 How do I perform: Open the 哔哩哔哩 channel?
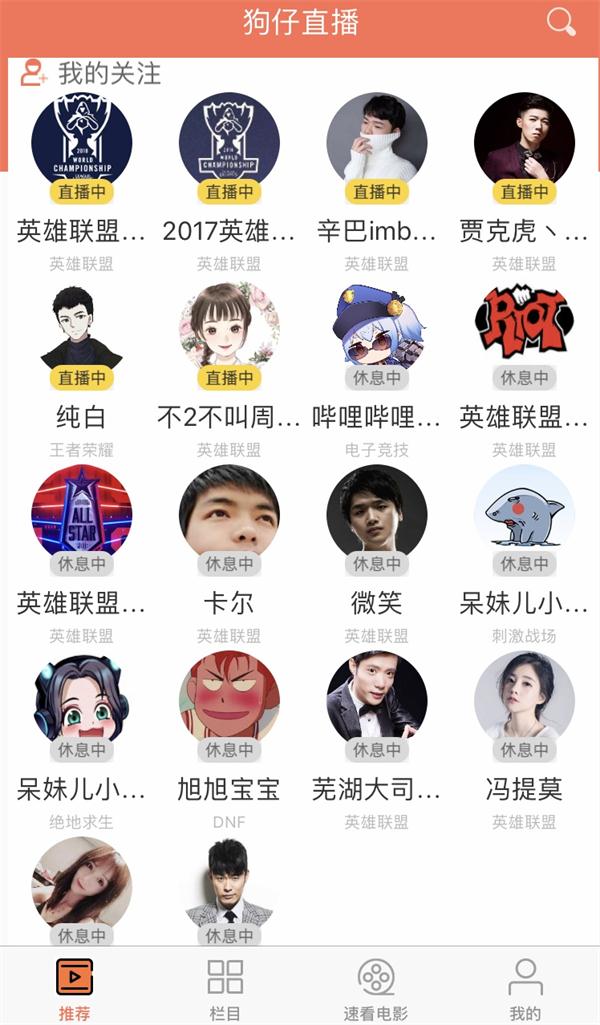coord(377,328)
